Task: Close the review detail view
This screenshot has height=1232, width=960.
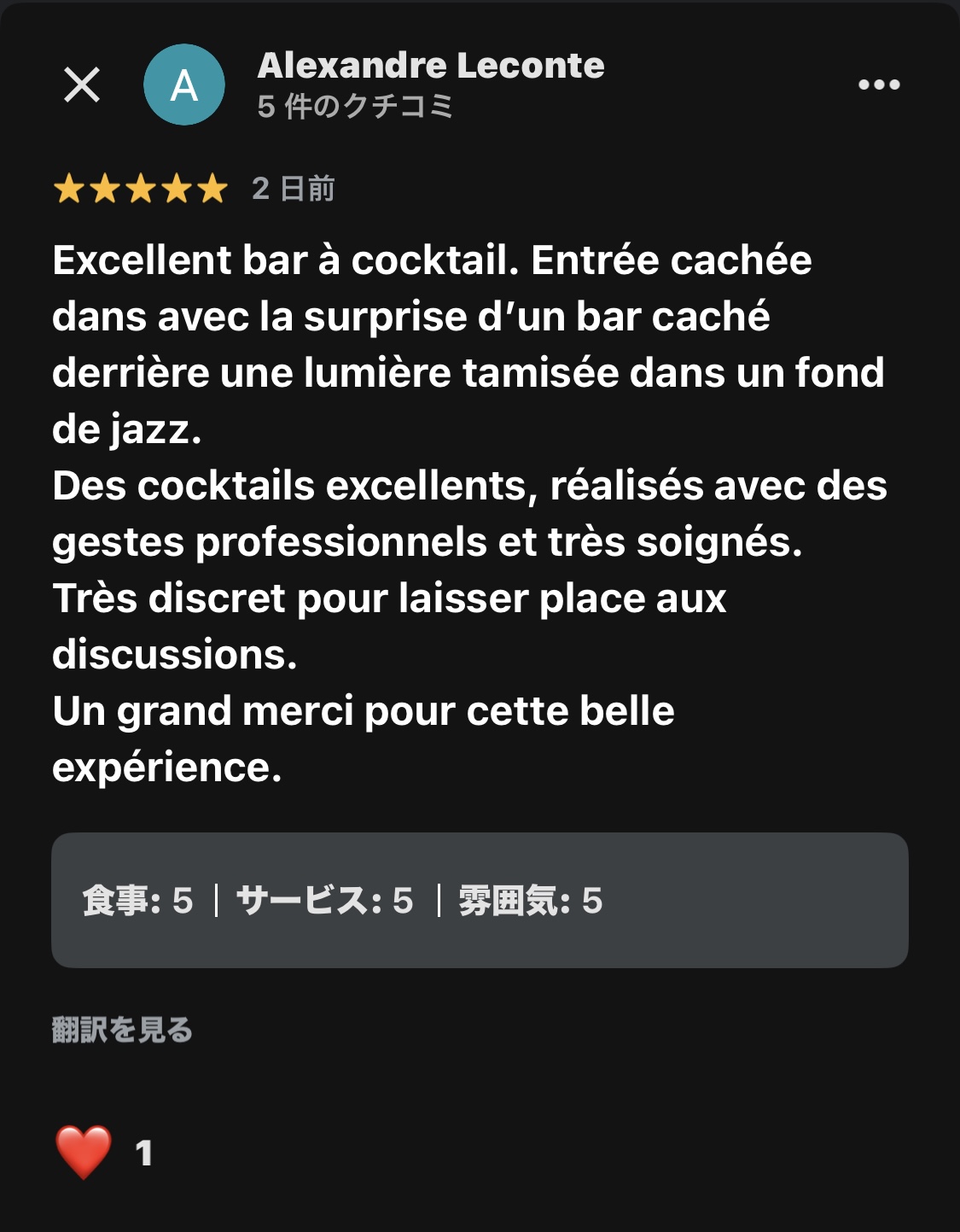Action: click(x=82, y=85)
